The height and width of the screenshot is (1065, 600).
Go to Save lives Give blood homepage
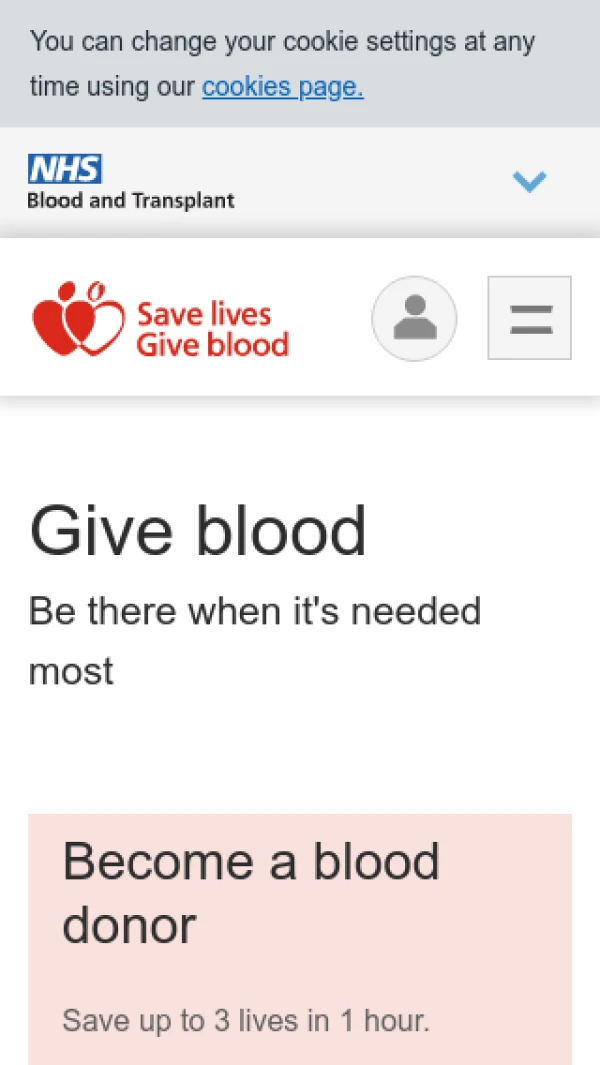coord(160,320)
